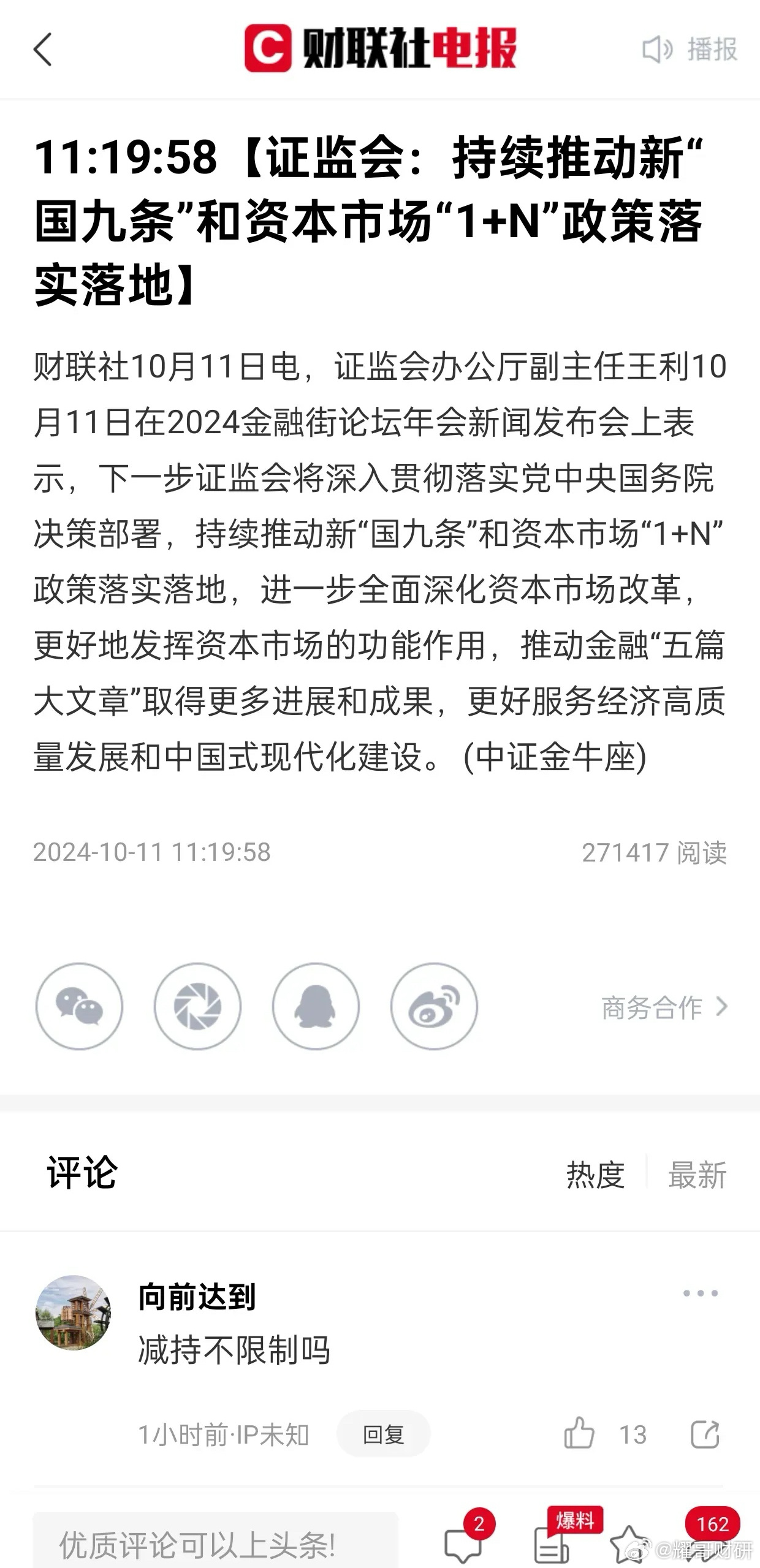Play the audio broadcast (播报)

(x=690, y=50)
